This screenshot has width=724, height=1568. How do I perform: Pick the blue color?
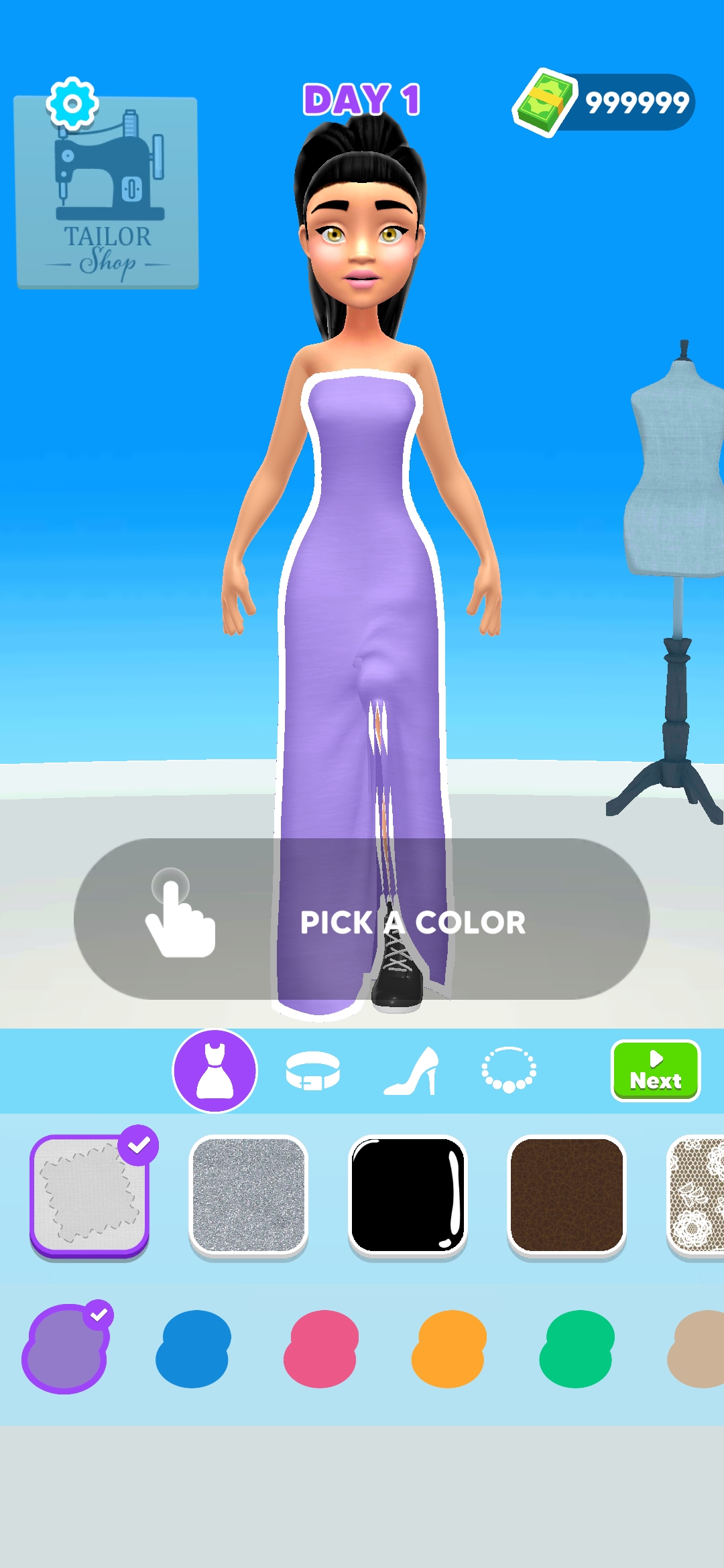click(x=193, y=1349)
